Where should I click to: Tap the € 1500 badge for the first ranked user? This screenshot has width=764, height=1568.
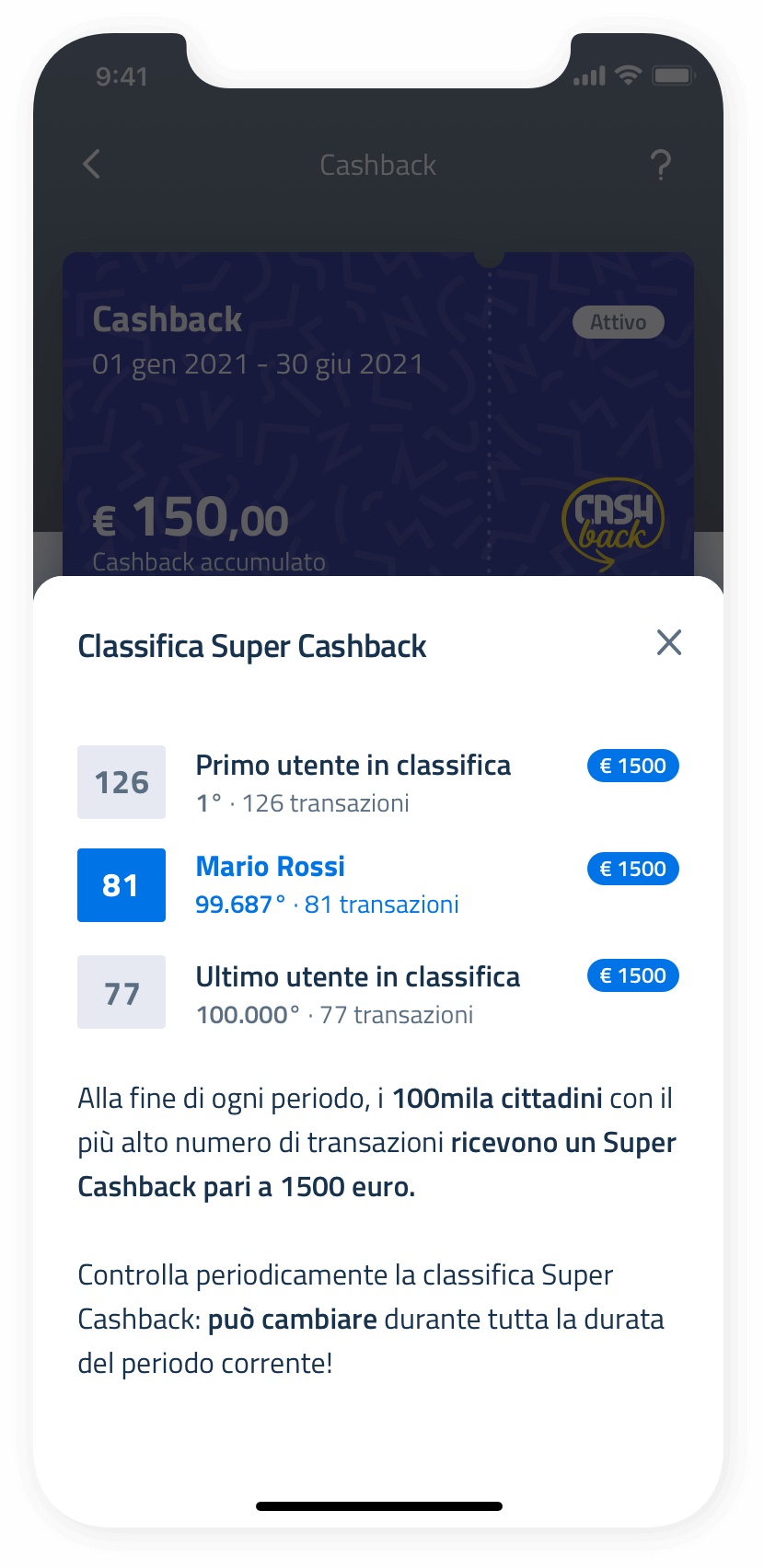point(632,766)
